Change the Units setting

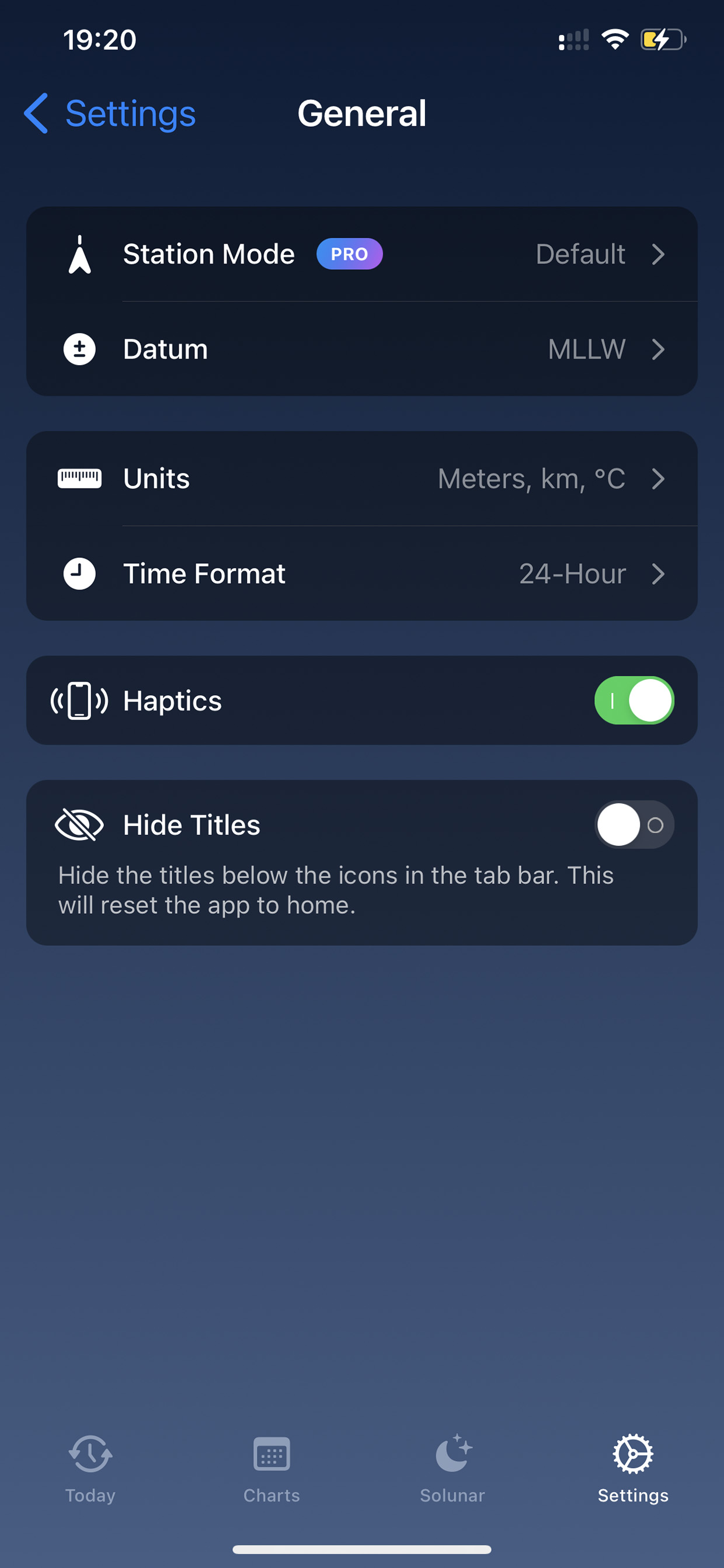362,478
